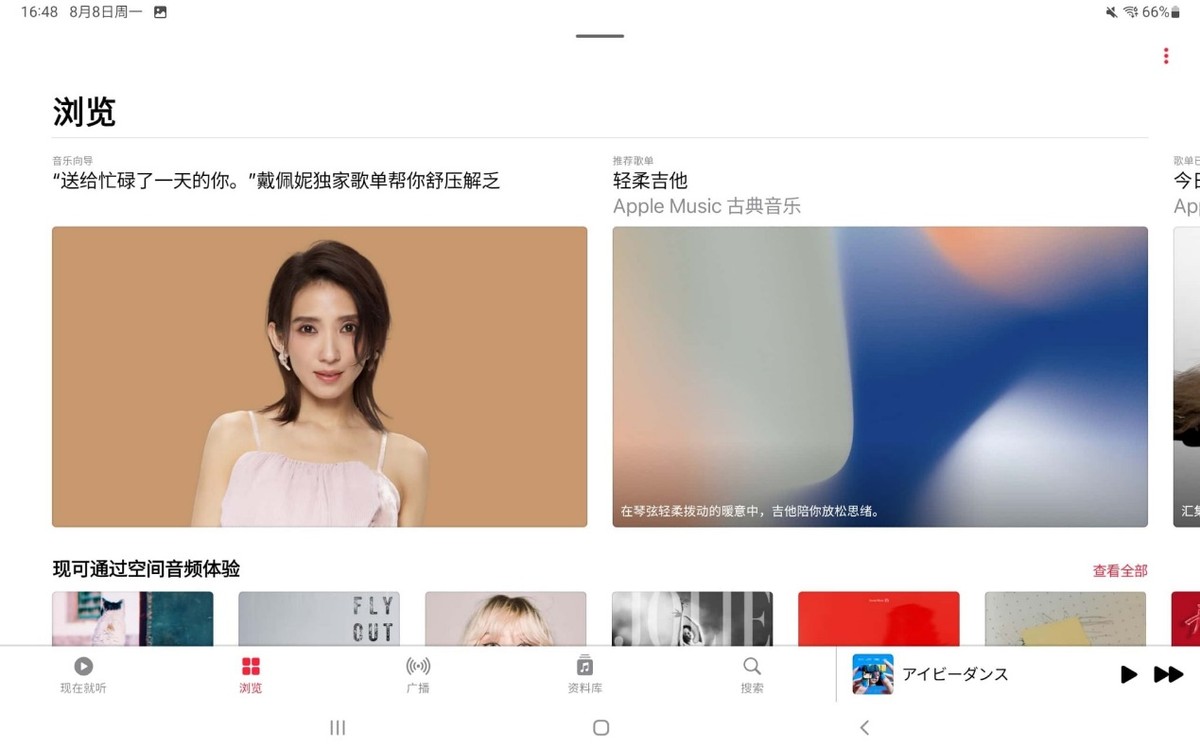Go to the home screen
The width and height of the screenshot is (1200, 750).
point(600,728)
